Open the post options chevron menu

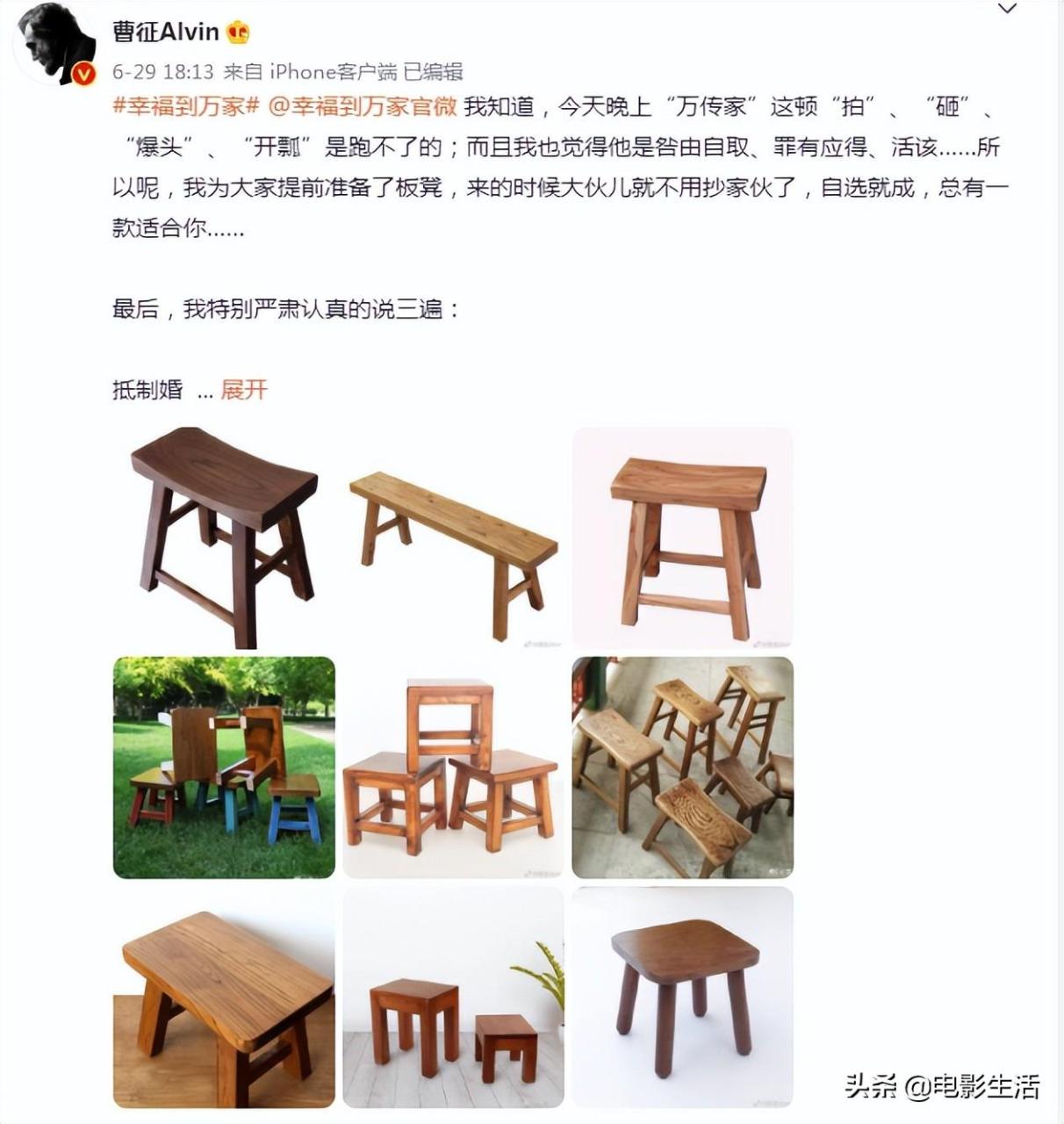tap(1007, 10)
